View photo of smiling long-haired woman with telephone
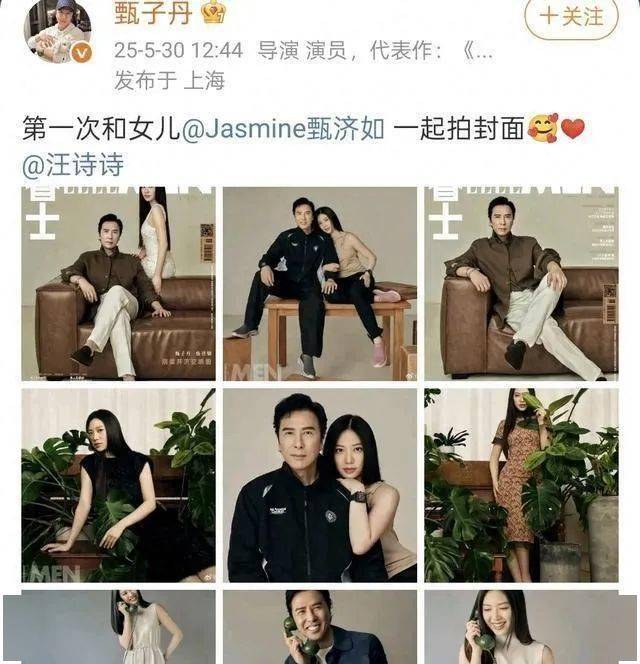 point(521,627)
